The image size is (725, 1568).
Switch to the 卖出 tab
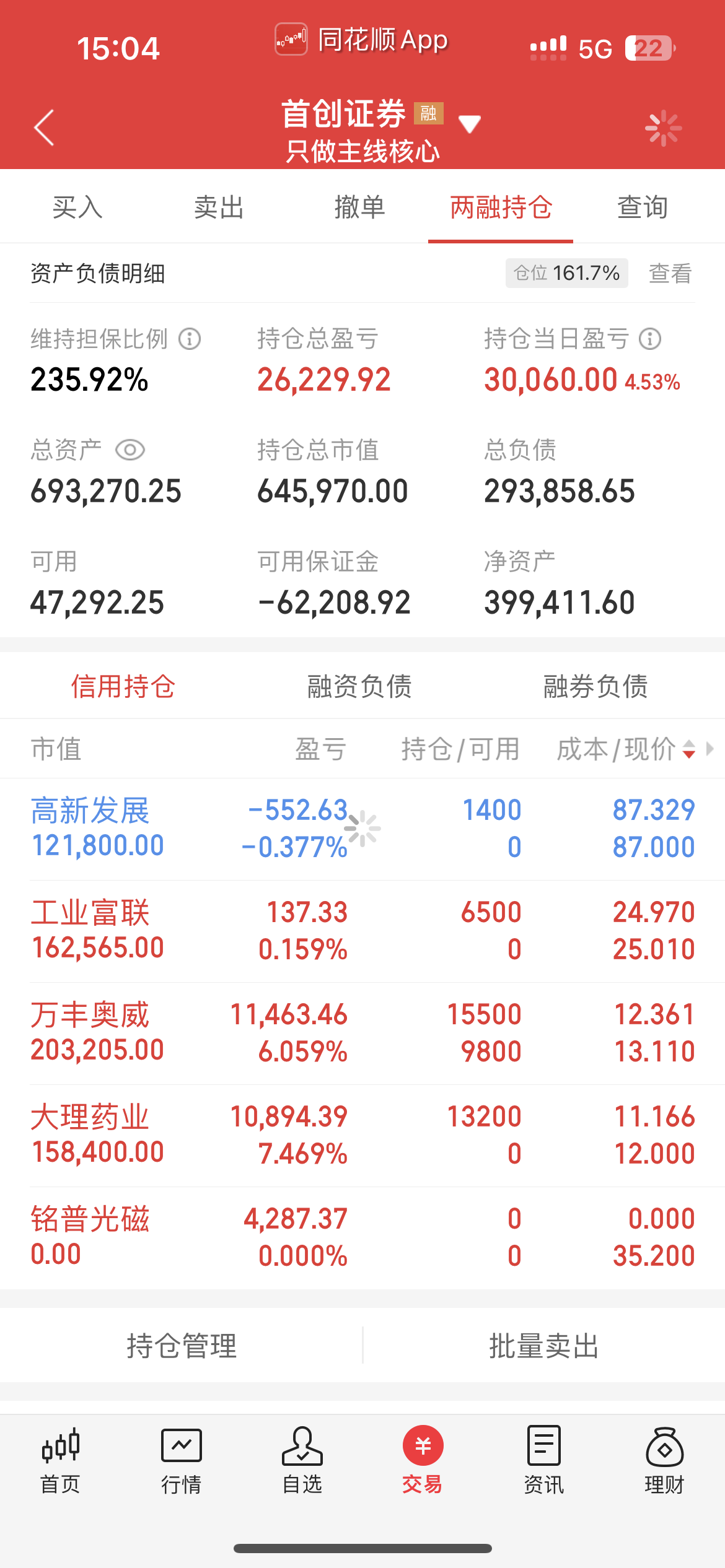pyautogui.click(x=218, y=207)
